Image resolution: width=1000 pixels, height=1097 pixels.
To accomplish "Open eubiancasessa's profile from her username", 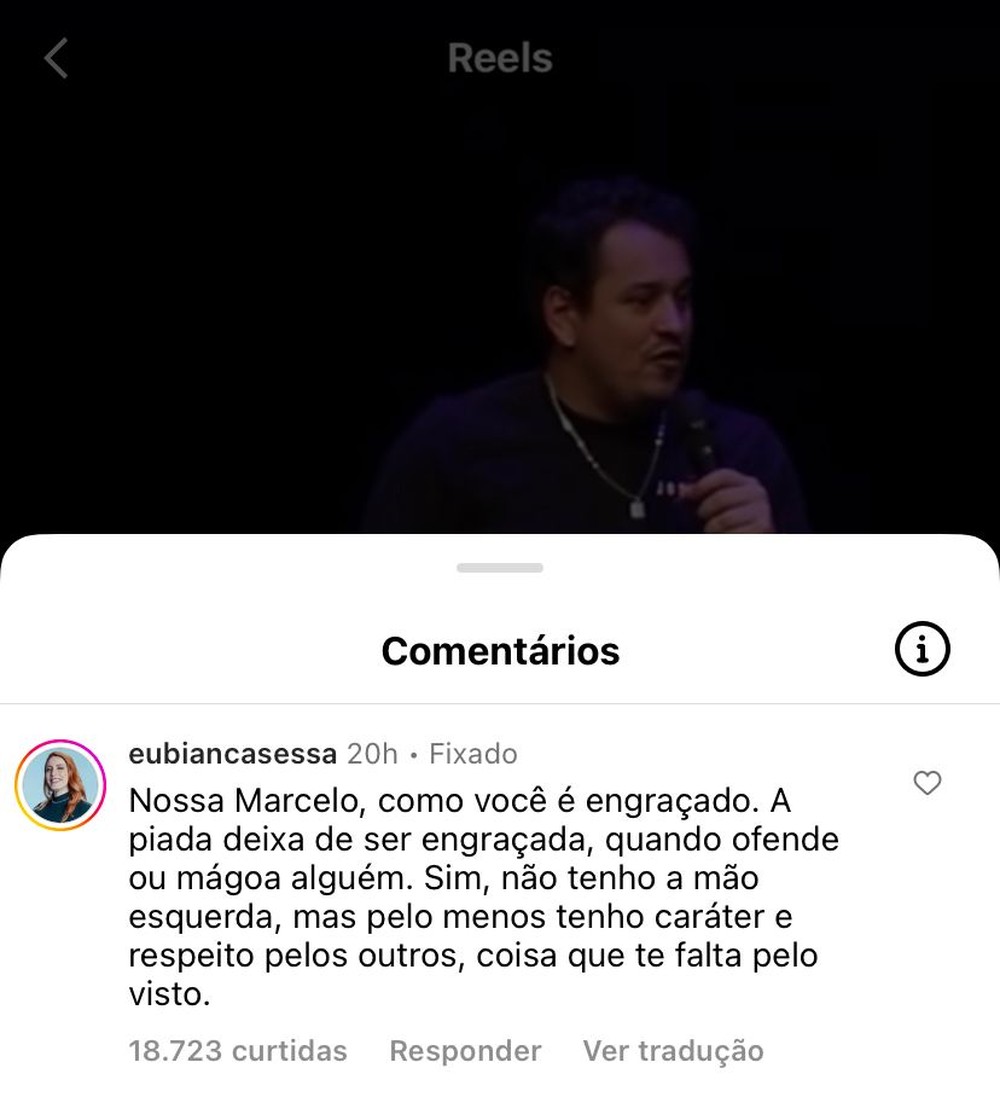I will coord(232,754).
